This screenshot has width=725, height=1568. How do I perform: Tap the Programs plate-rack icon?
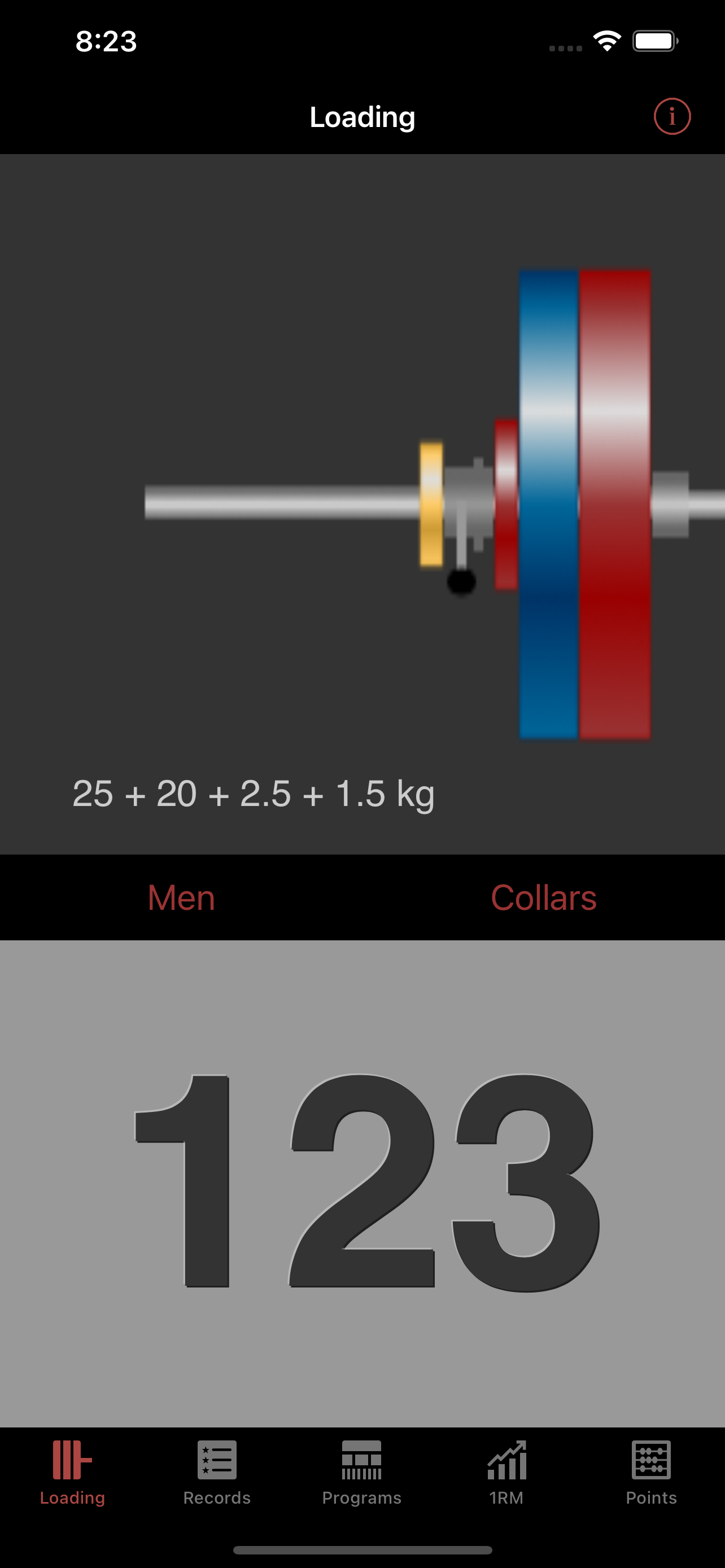362,1460
